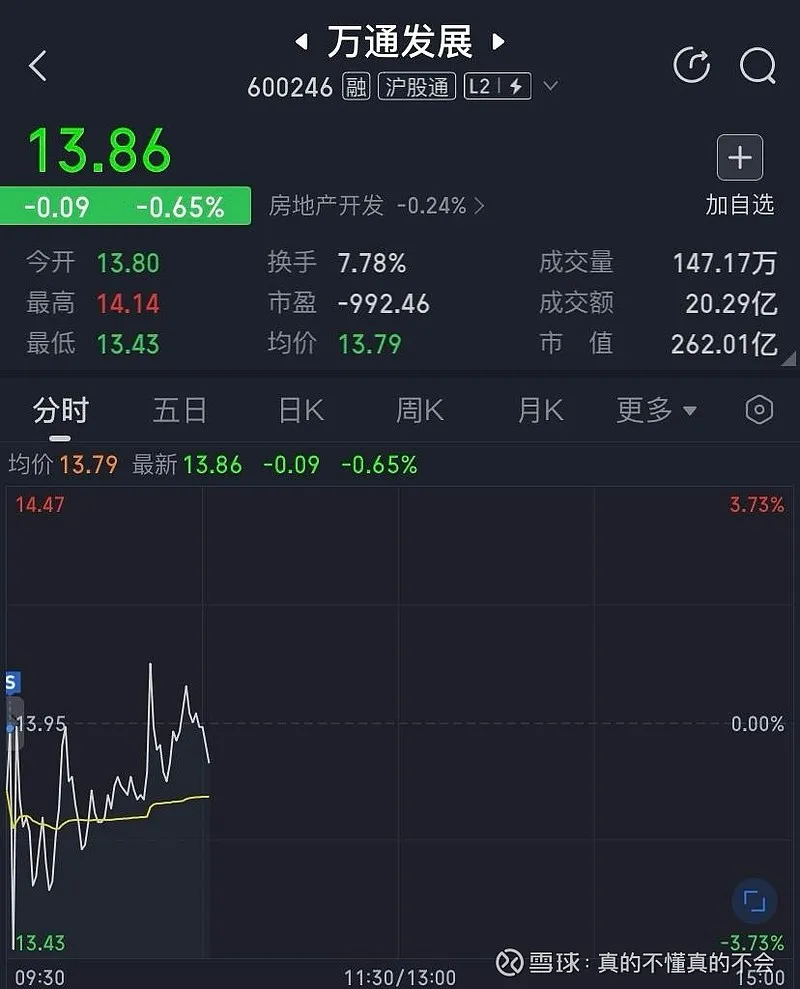800x989 pixels.
Task: Switch to the 月K chart tab
Action: (540, 410)
